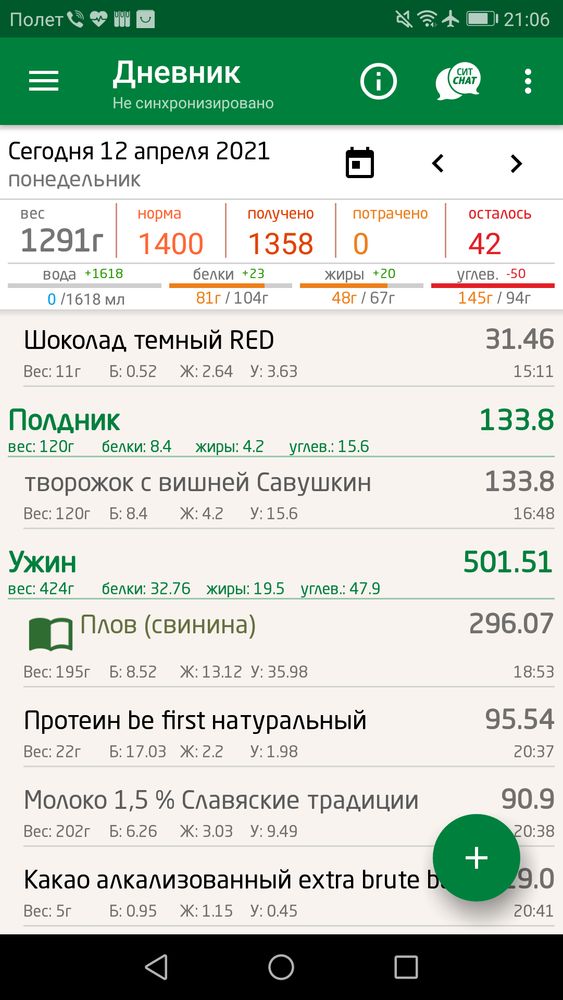This screenshot has width=563, height=1000.
Task: Tap the system home button
Action: (281, 967)
